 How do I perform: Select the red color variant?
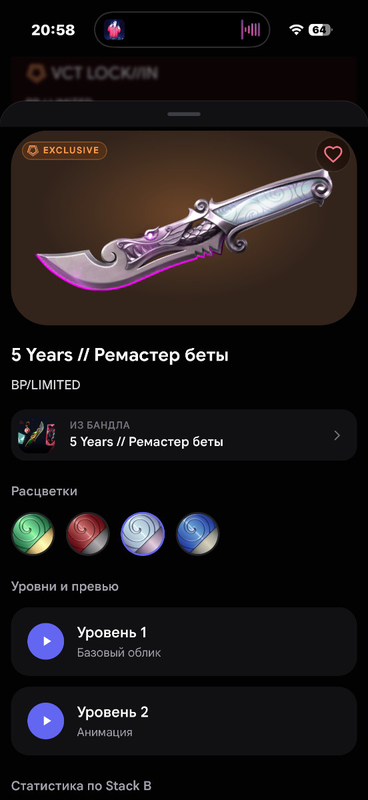(x=88, y=534)
